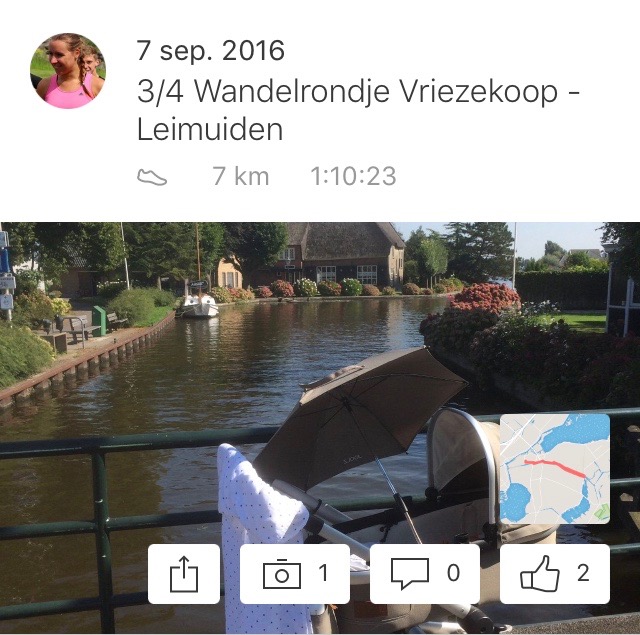Image resolution: width=640 pixels, height=635 pixels.
Task: Open the route map thumbnail
Action: click(x=554, y=468)
